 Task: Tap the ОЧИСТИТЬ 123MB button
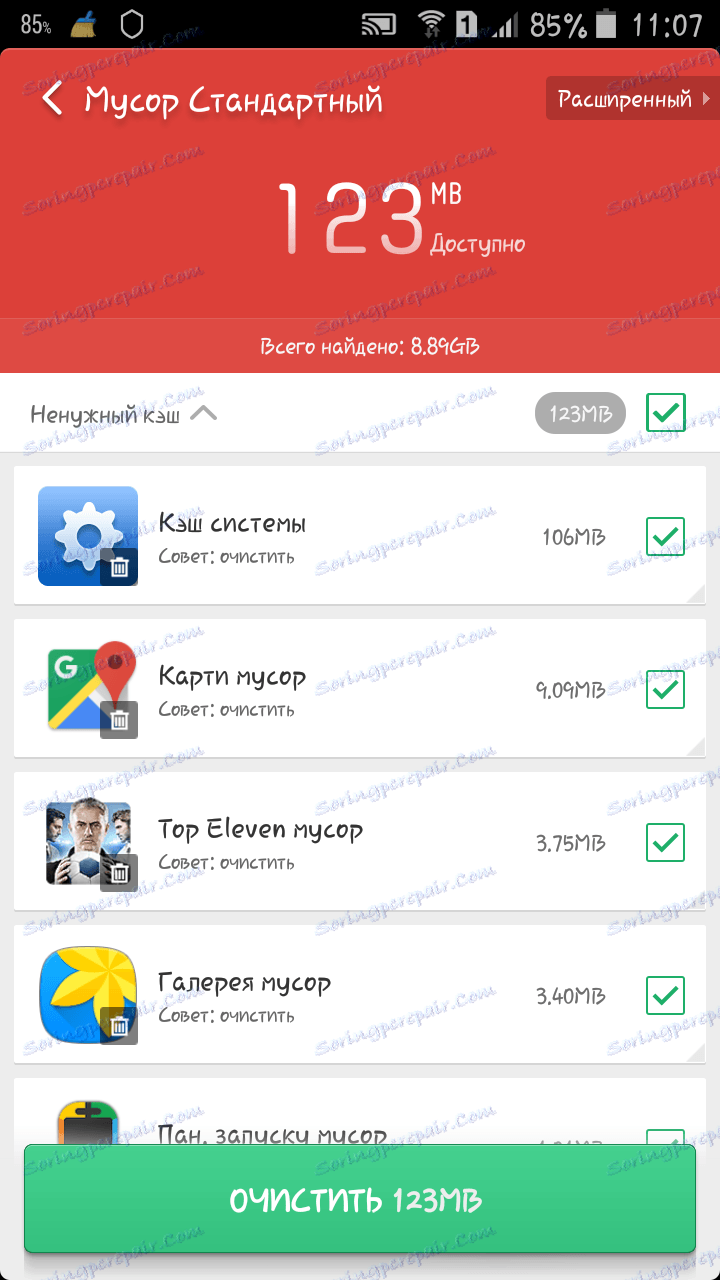[x=359, y=1199]
